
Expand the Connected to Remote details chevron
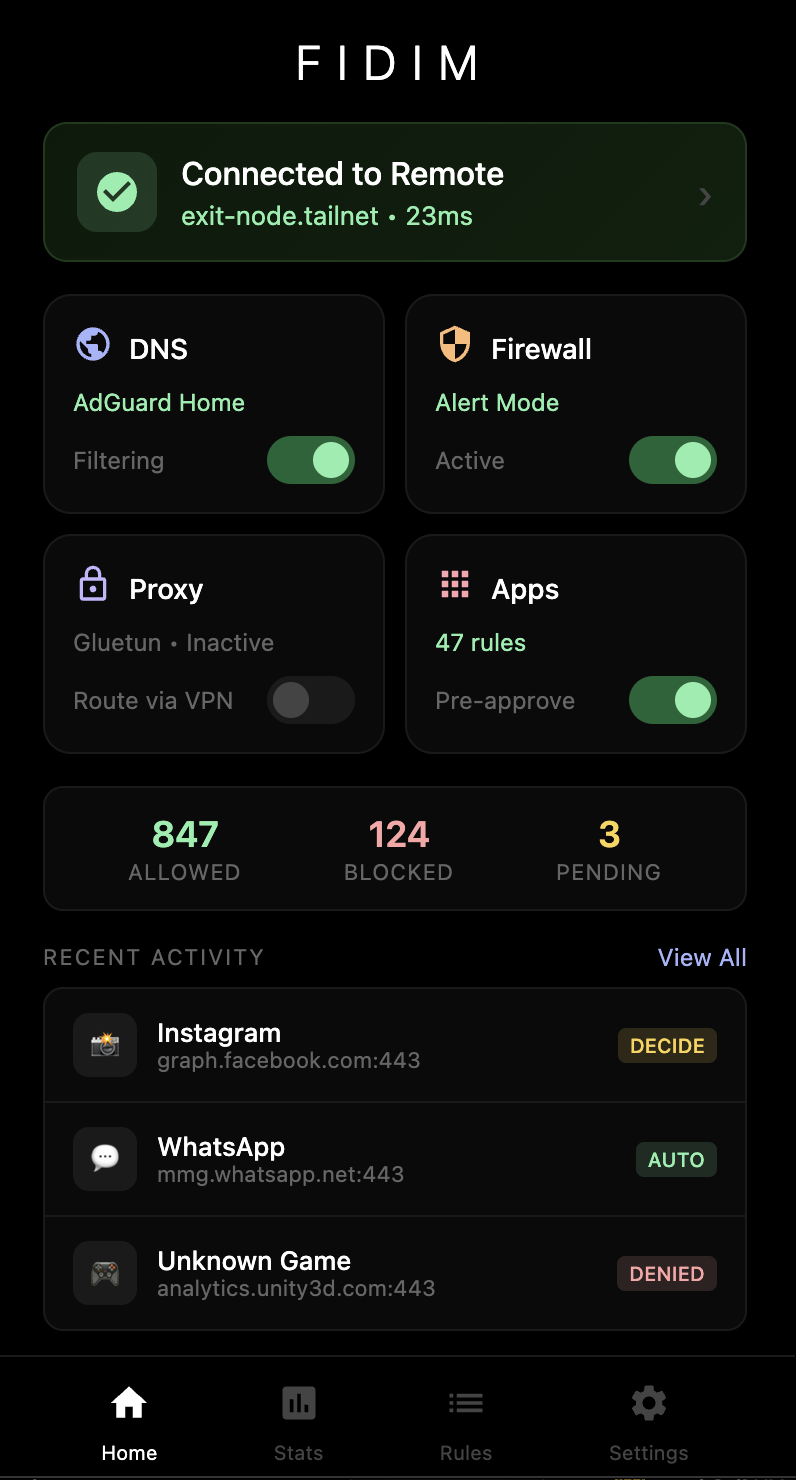click(705, 196)
